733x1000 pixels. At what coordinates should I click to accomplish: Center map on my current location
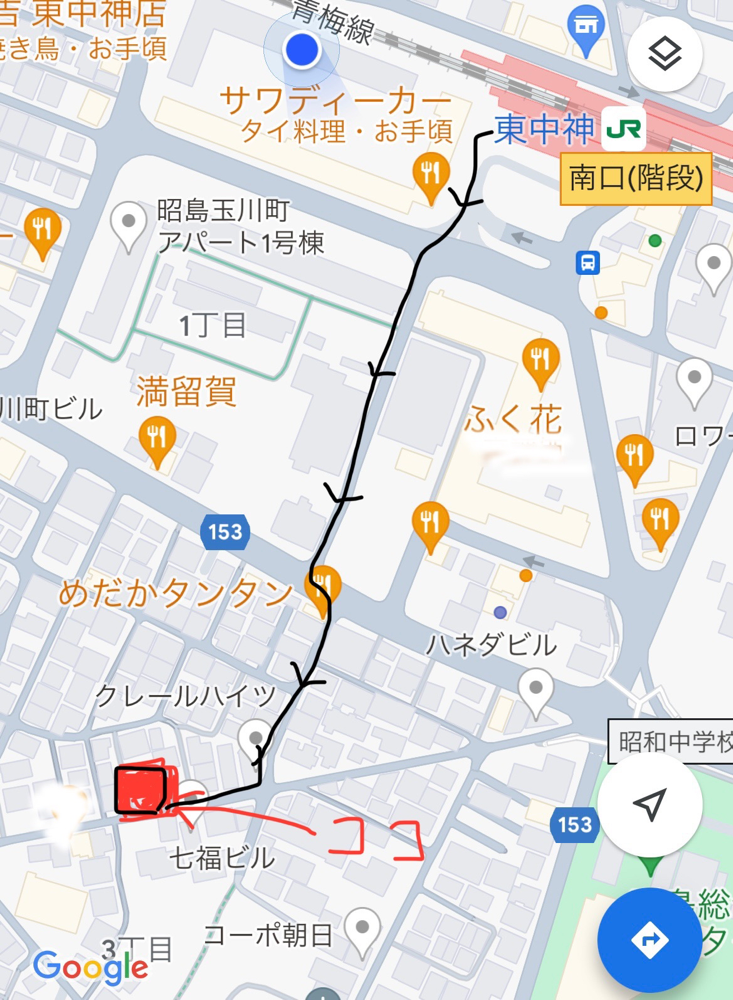pos(650,804)
